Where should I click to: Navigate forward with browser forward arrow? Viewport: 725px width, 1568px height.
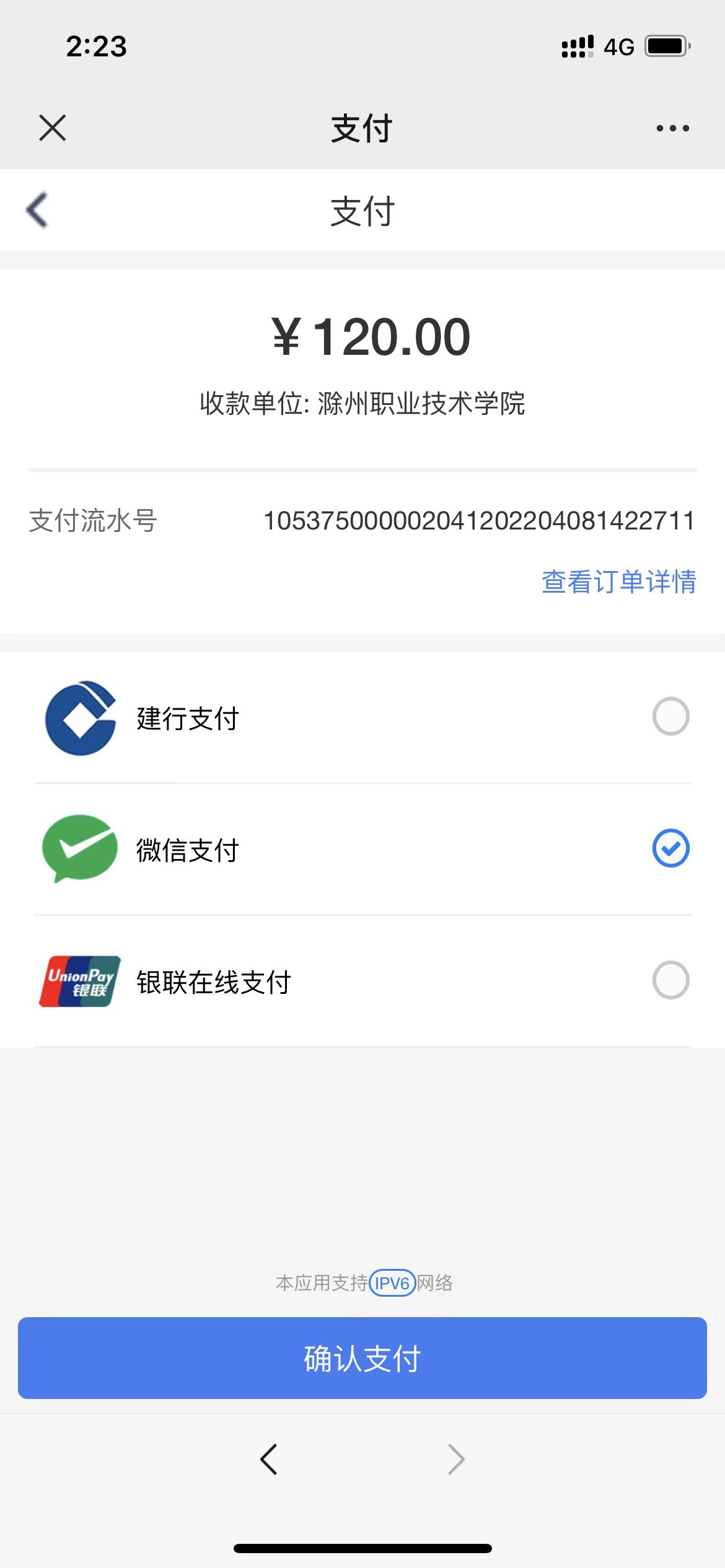[456, 1460]
